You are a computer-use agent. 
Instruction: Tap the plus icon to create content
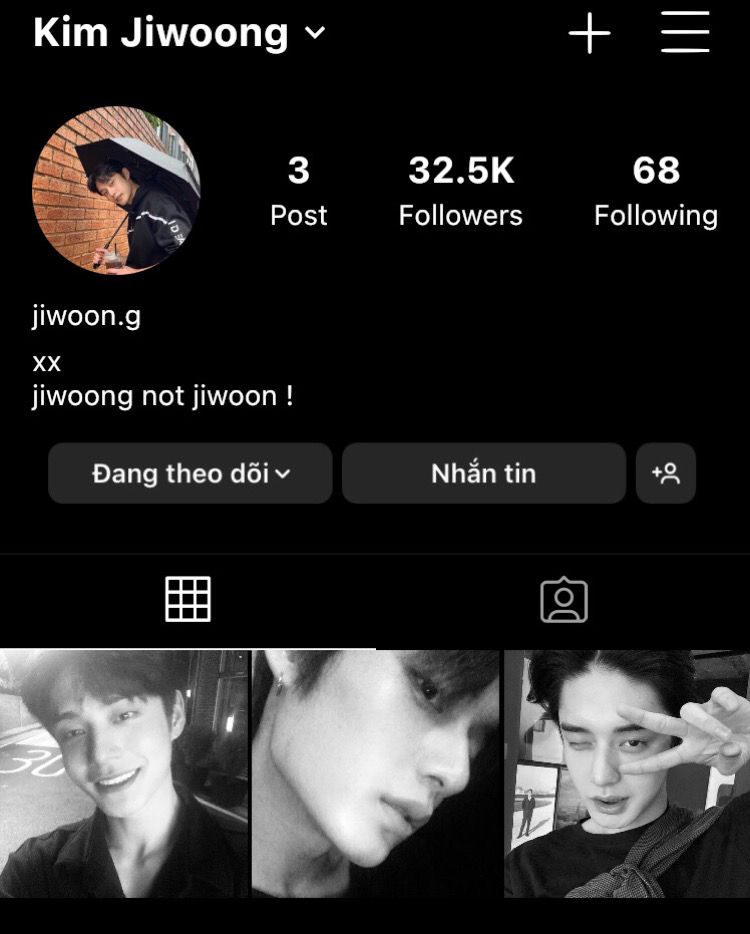click(x=589, y=33)
